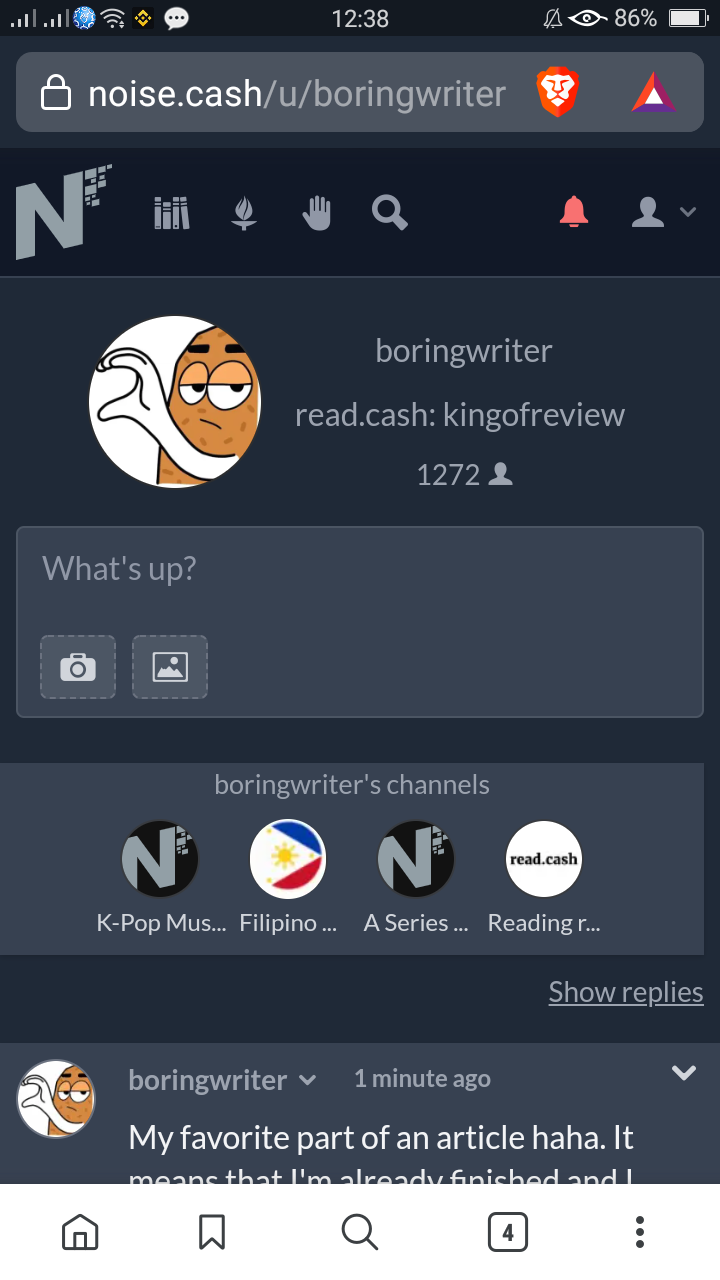Viewport: 720px width, 1280px height.
Task: Open the A Series channel
Action: (x=416, y=878)
